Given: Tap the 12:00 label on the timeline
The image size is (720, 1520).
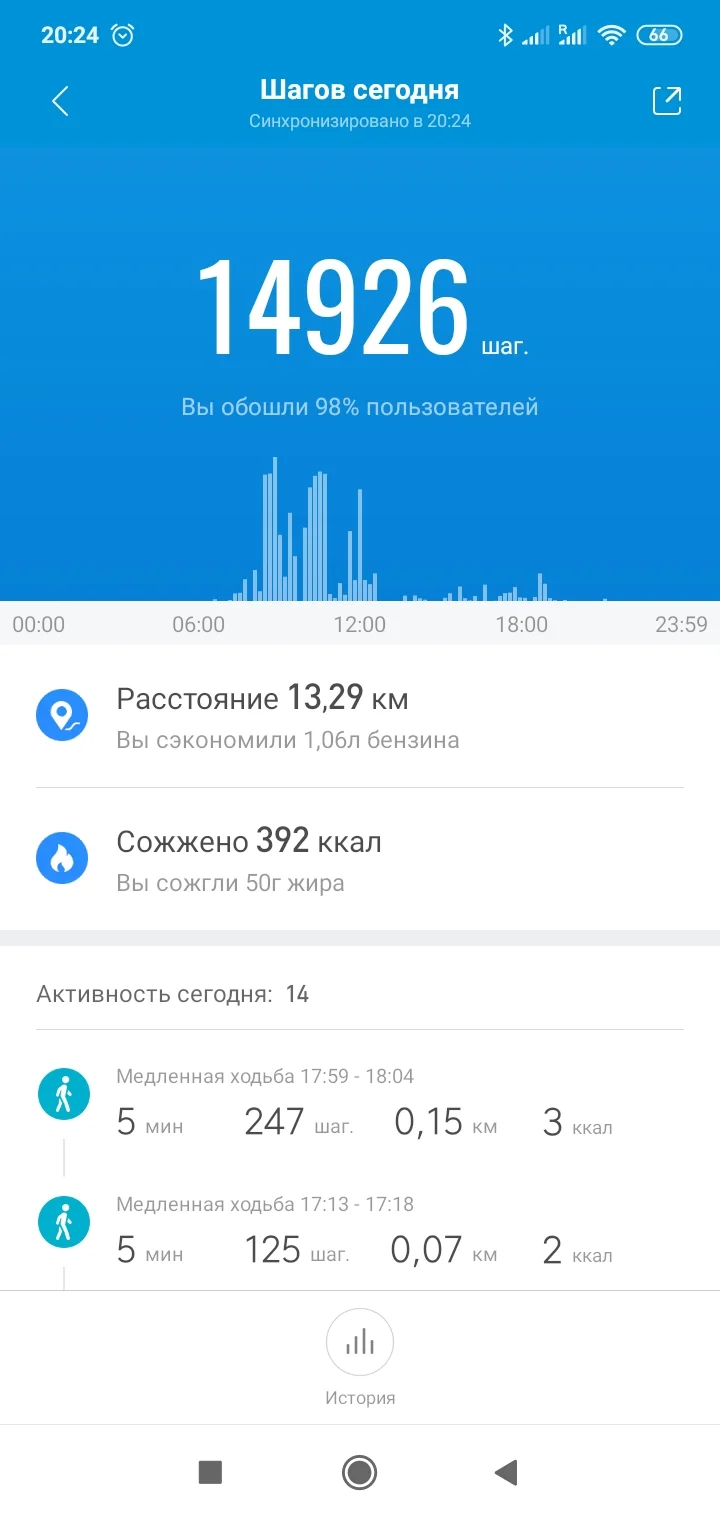Looking at the screenshot, I should click(x=360, y=624).
